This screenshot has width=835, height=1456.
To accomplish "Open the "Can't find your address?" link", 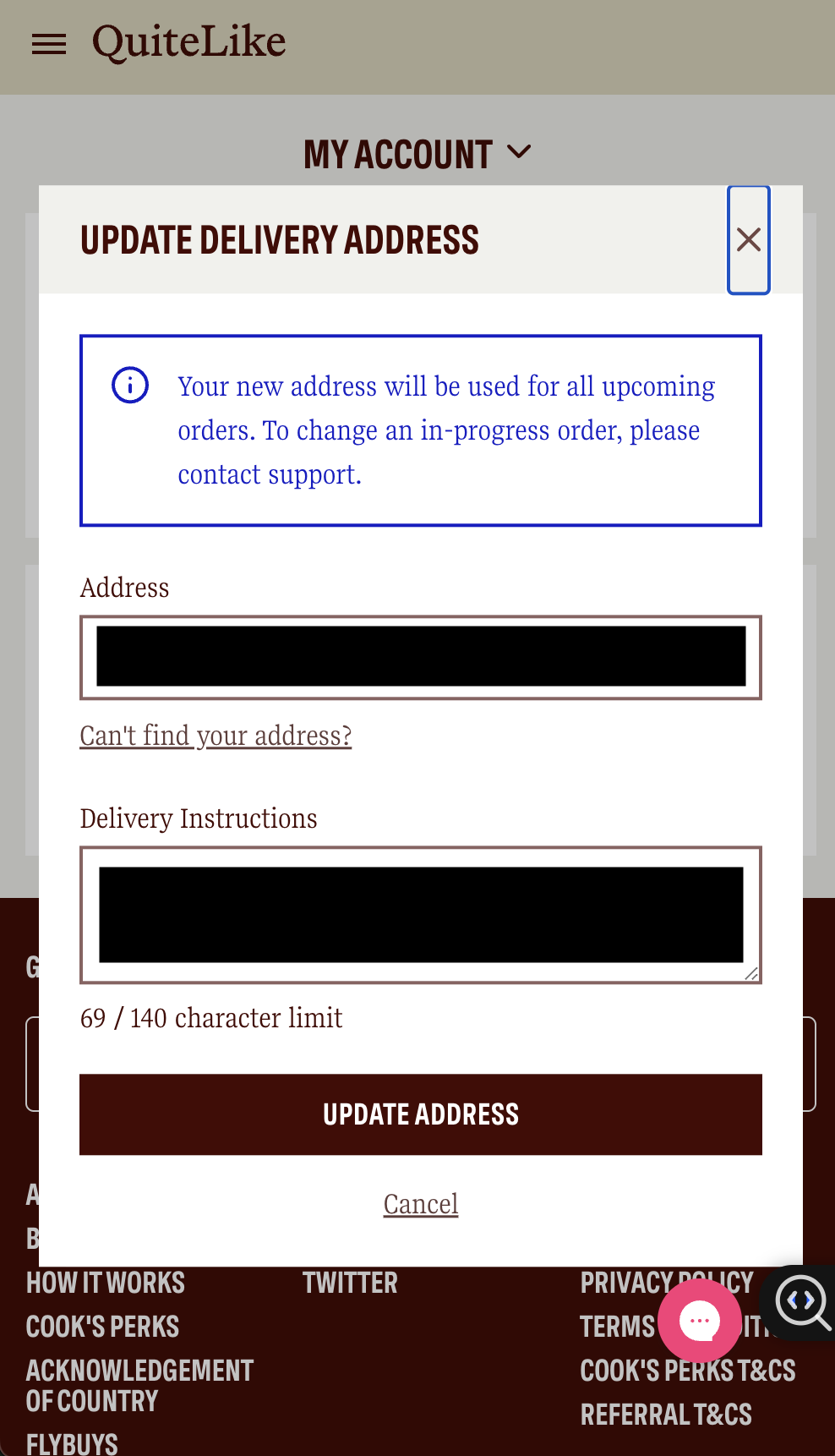I will pos(216,736).
